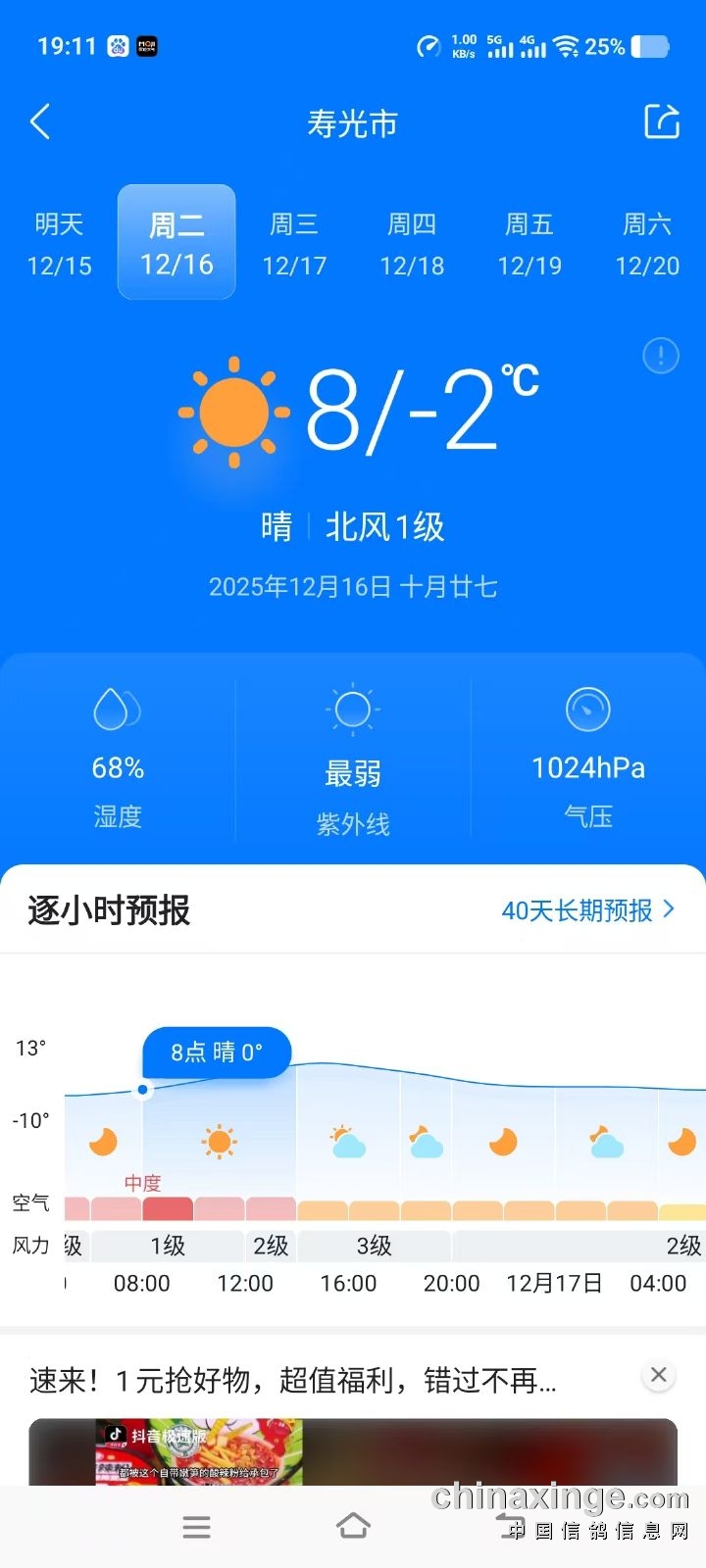The height and width of the screenshot is (1568, 706).
Task: Switch to the 明天 12/15 forecast
Action: (x=59, y=244)
